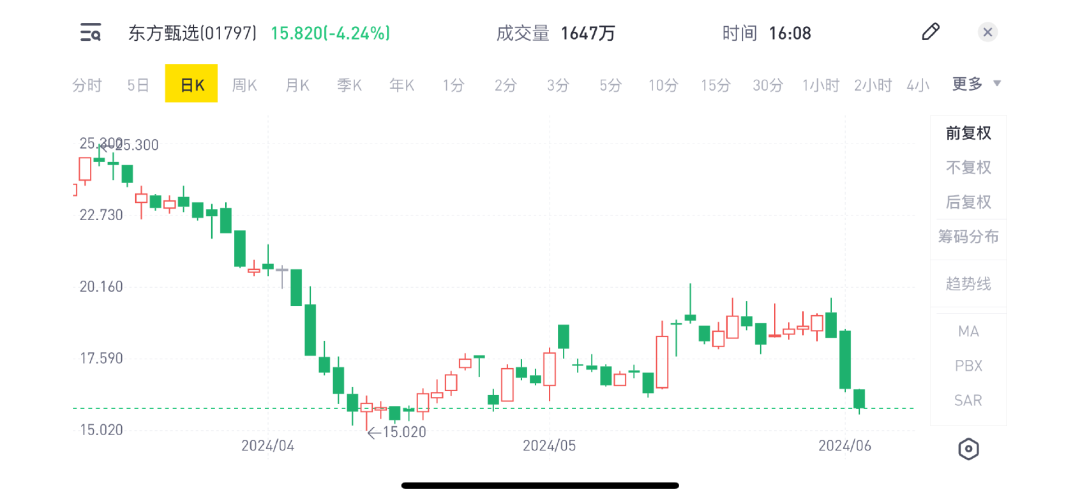Select the 5日 chart period
Viewport: 1080px width, 499px height.
pyautogui.click(x=138, y=85)
